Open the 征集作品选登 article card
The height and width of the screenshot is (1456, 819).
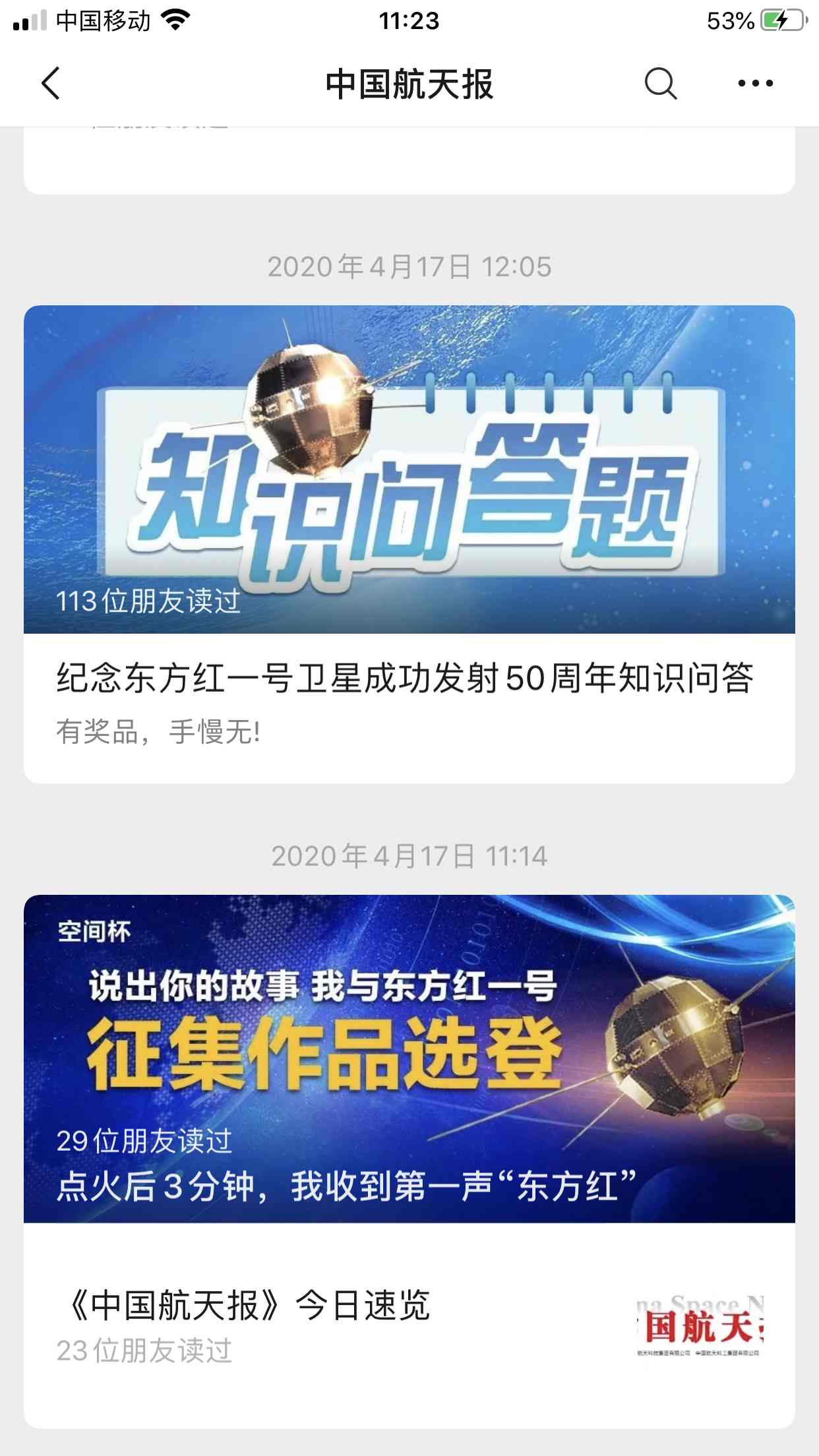point(409,1058)
